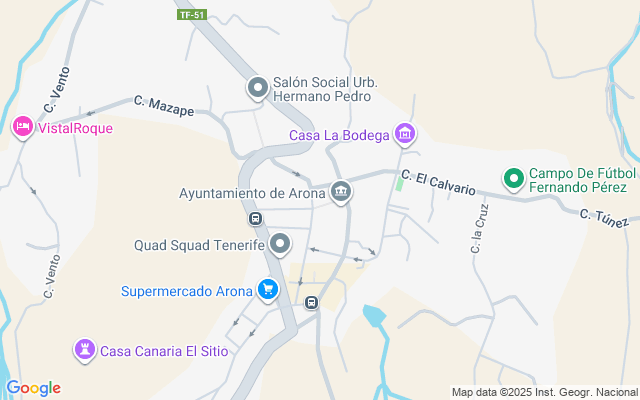
Task: Tap the Supermercado Arona shopping marker
Action: [267, 291]
